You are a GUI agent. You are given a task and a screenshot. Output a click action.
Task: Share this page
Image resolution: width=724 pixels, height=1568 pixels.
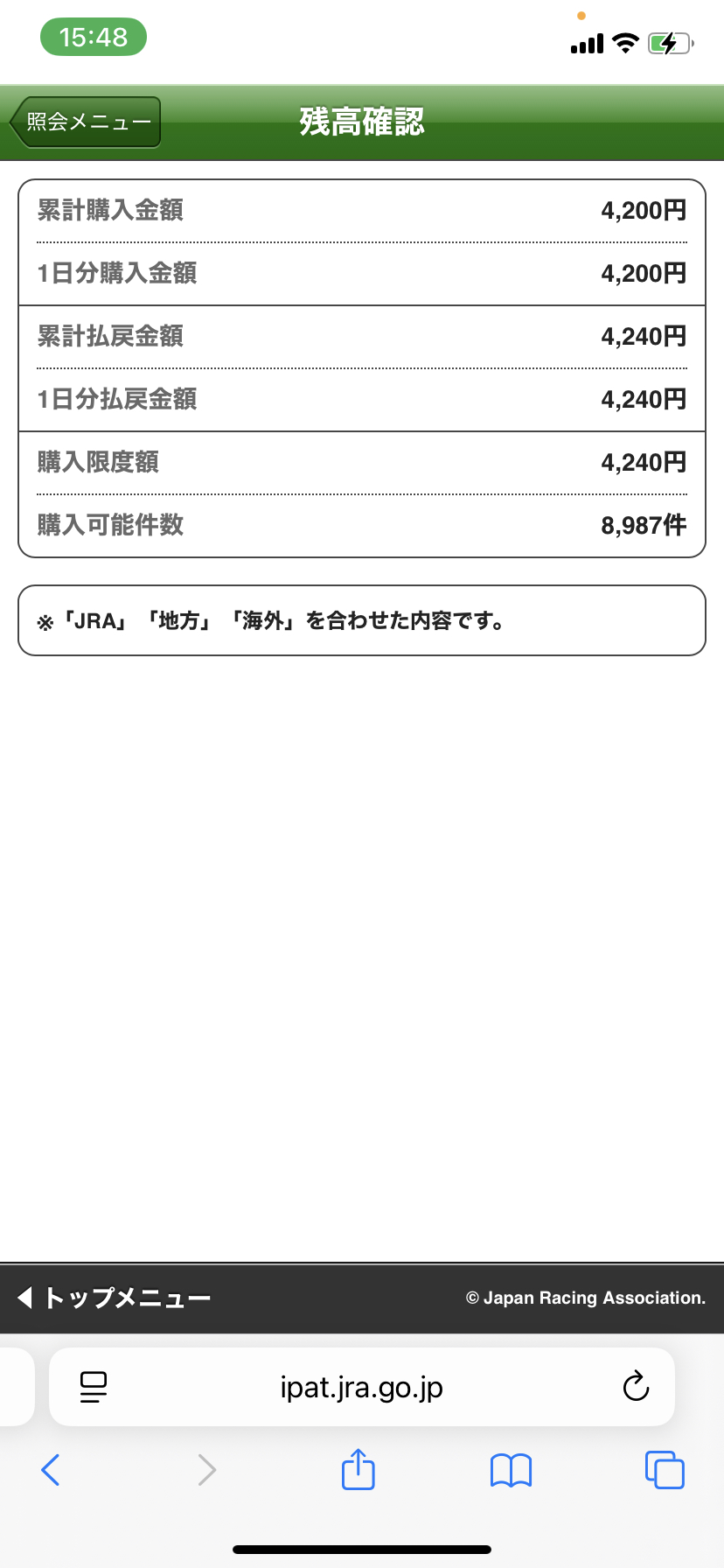pyautogui.click(x=358, y=1468)
